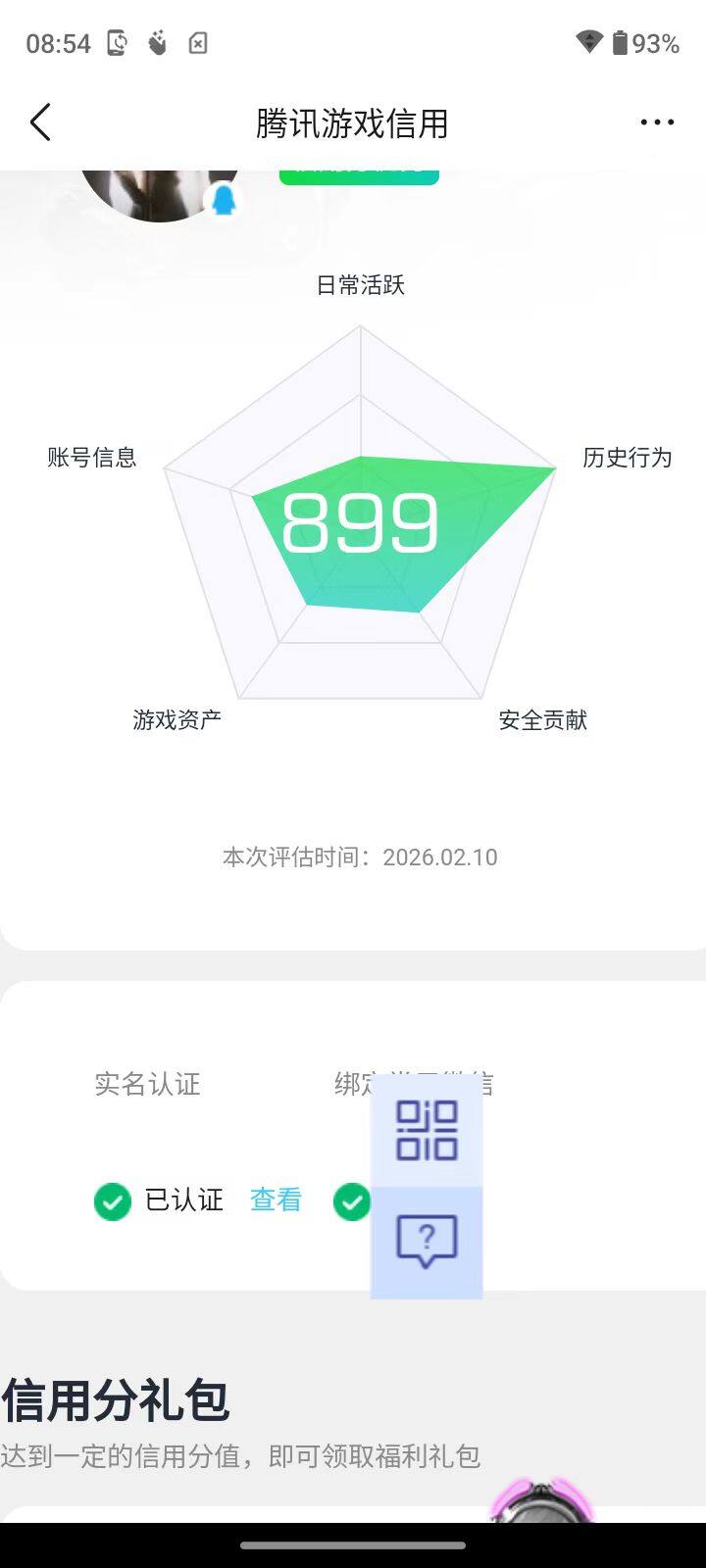Tap the credit score 899 in the radar chart
Screen dimensions: 706x1568
(359, 524)
